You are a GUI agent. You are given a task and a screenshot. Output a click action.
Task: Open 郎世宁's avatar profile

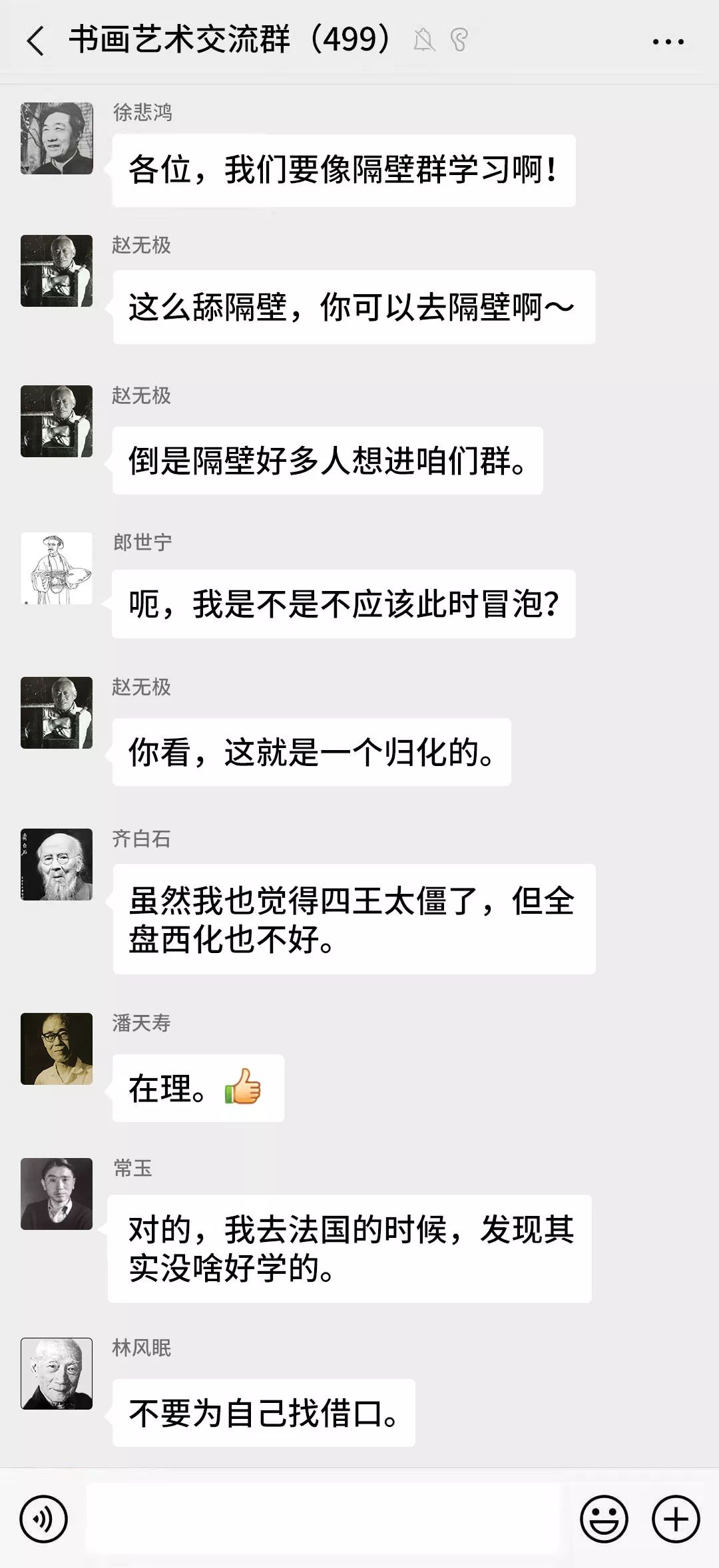(57, 568)
